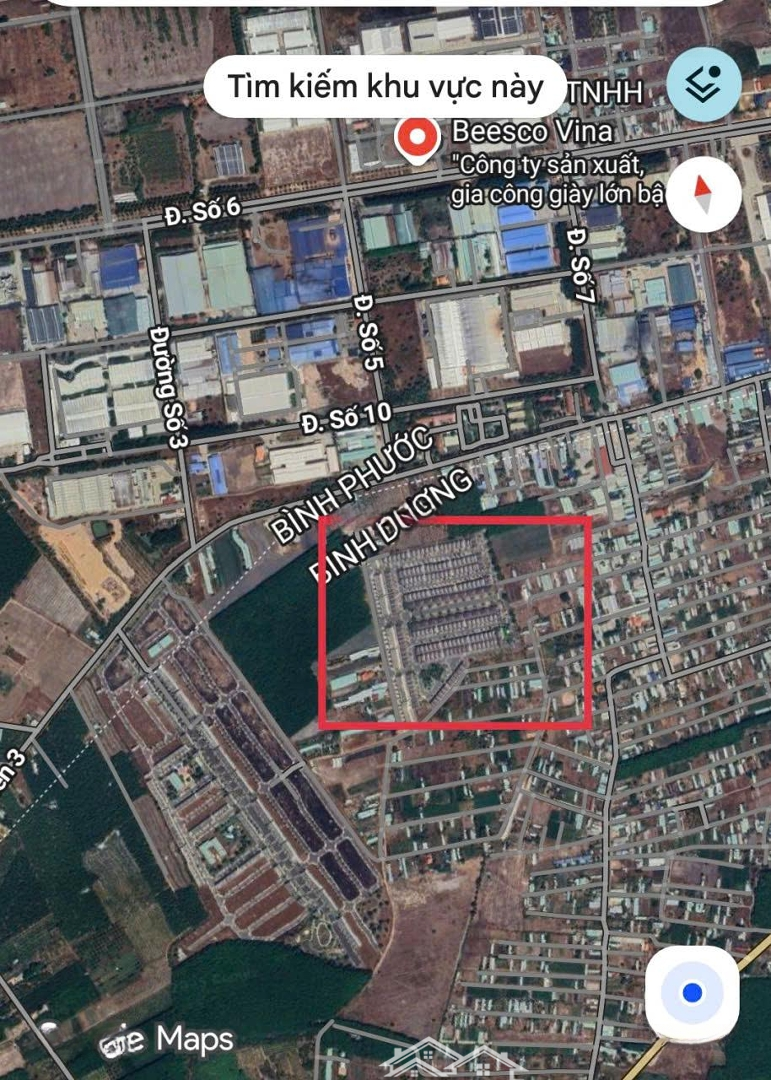This screenshot has height=1080, width=771.
Task: Reset map orientation with the compass
Action: click(x=704, y=194)
